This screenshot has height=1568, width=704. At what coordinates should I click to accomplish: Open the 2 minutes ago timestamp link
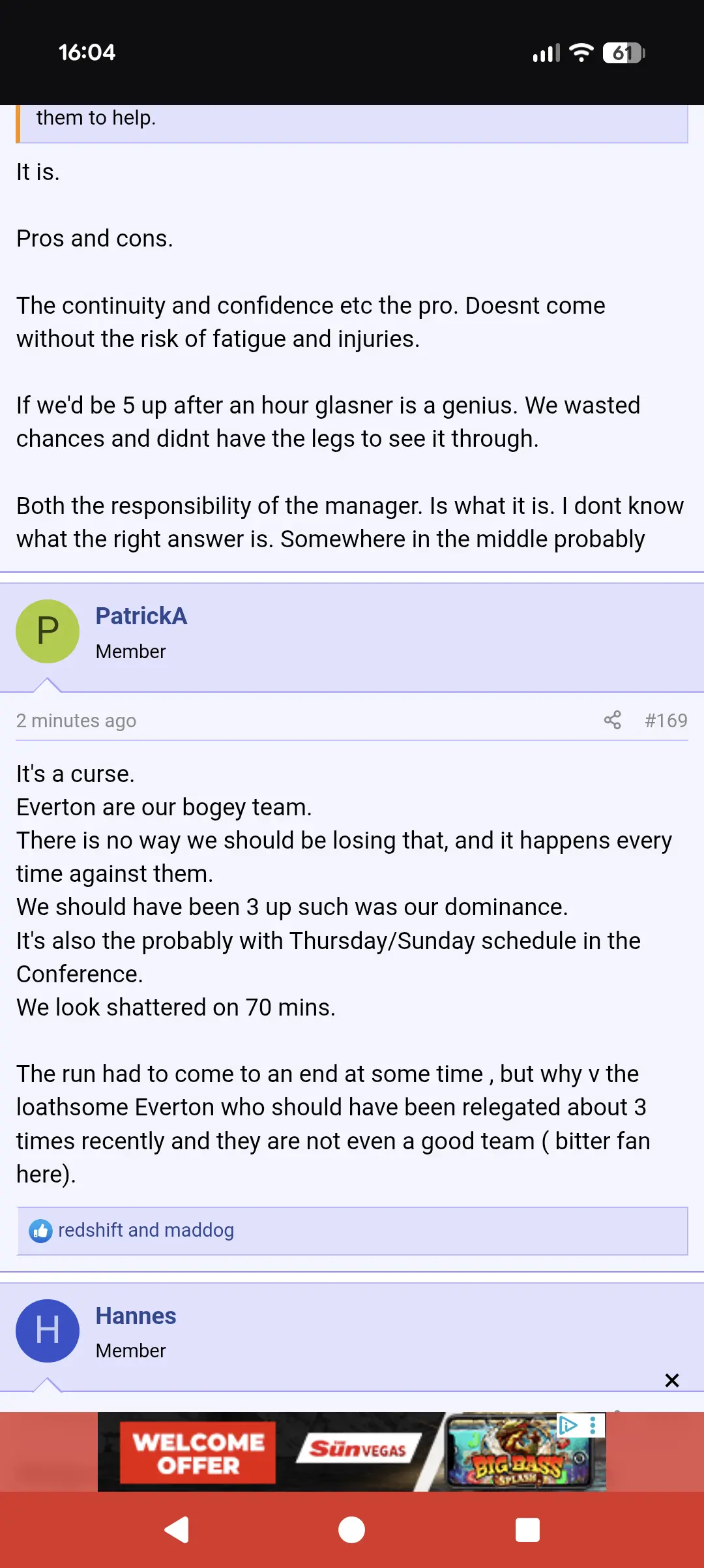76,720
